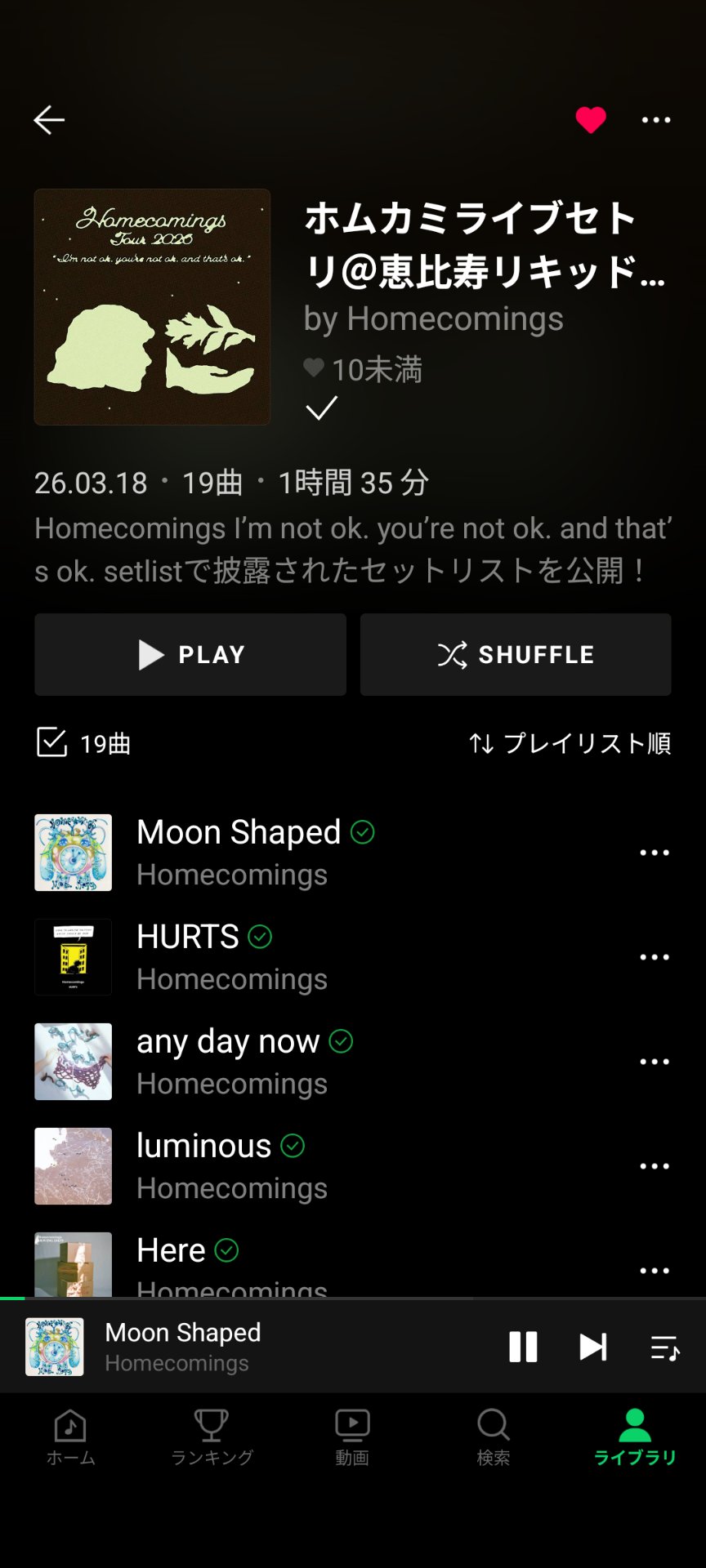Toggle the 19曲 select-all checkbox
The image size is (706, 1568).
(x=52, y=743)
